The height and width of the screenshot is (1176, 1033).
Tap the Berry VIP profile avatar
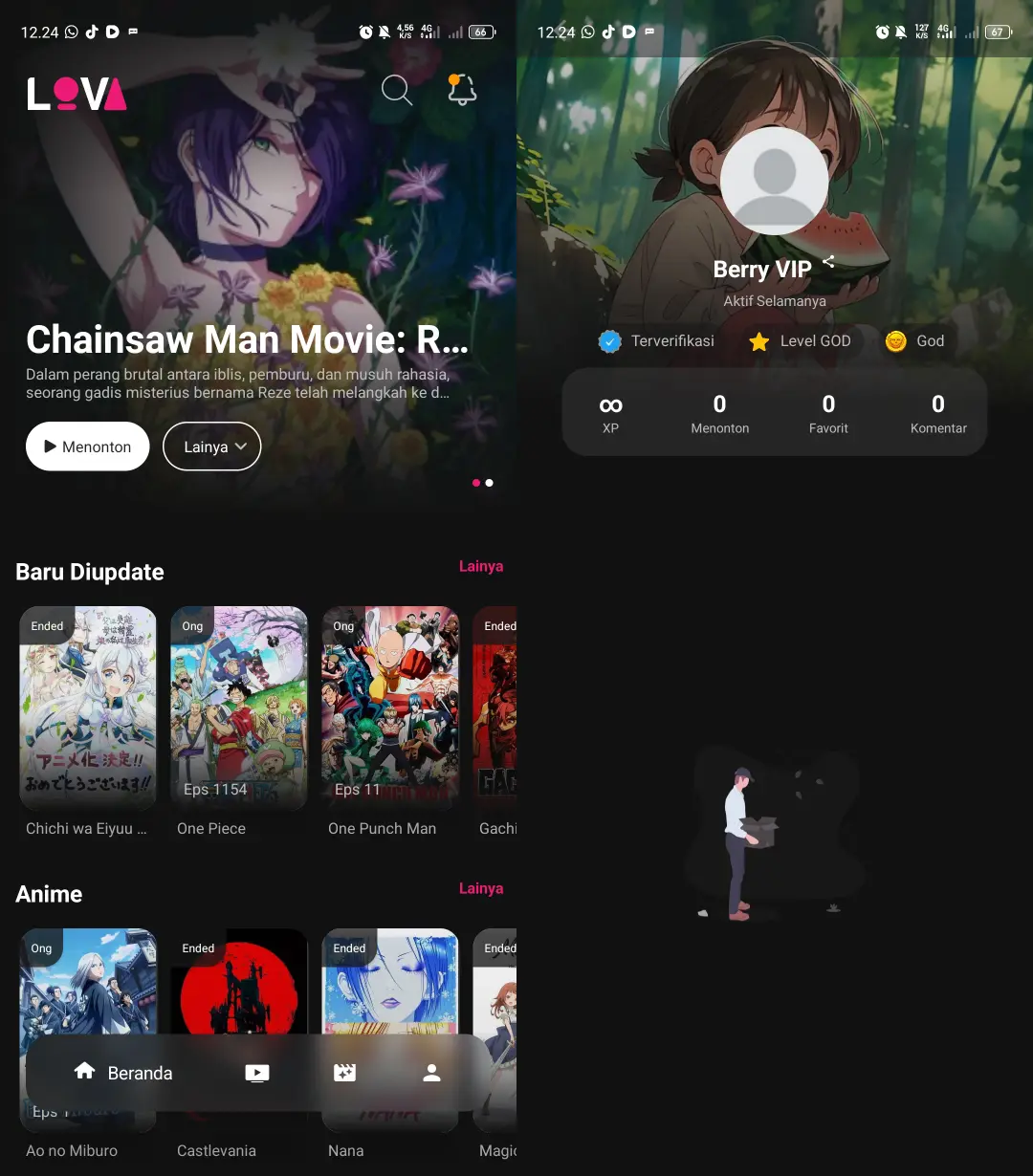click(775, 182)
